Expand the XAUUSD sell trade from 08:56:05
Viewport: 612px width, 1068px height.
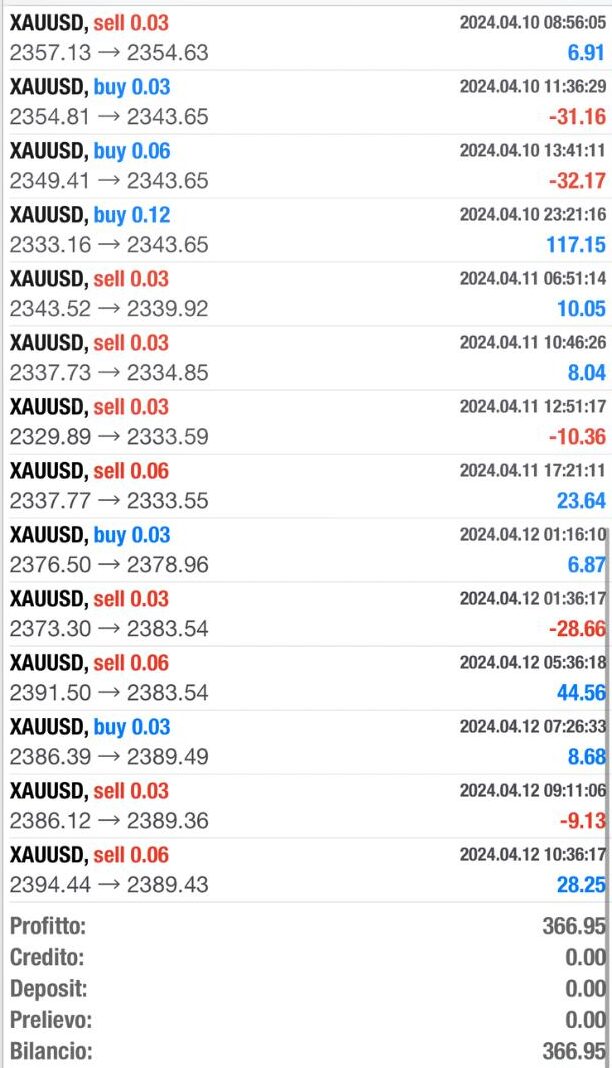coord(306,37)
